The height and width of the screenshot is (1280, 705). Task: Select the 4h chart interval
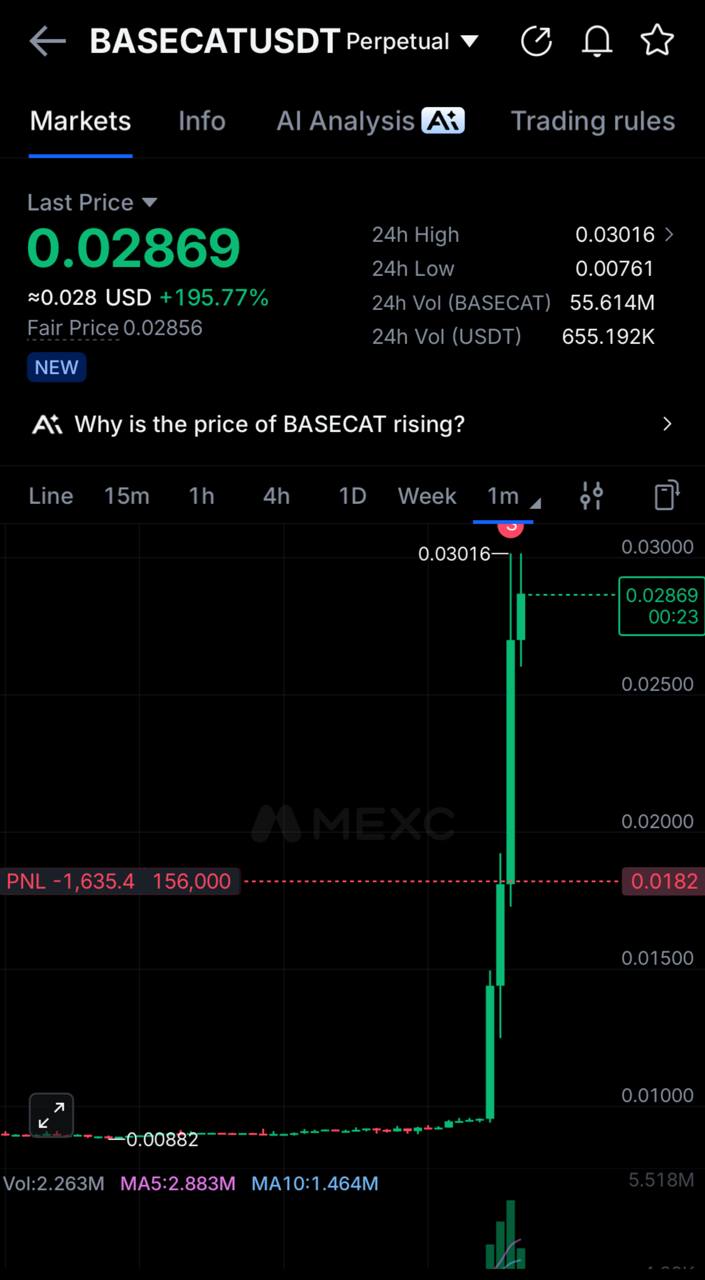tap(277, 496)
